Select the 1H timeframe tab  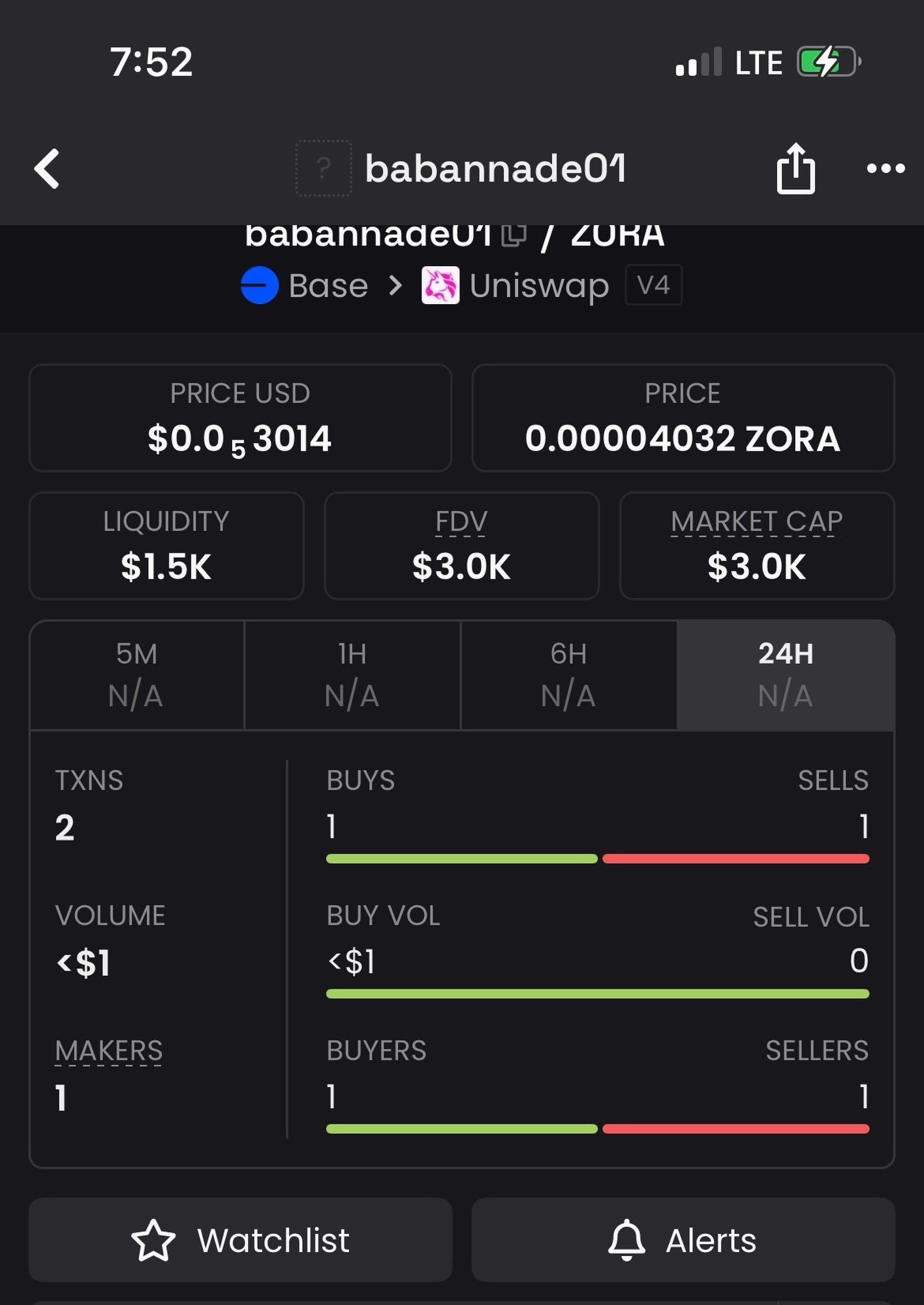[352, 675]
